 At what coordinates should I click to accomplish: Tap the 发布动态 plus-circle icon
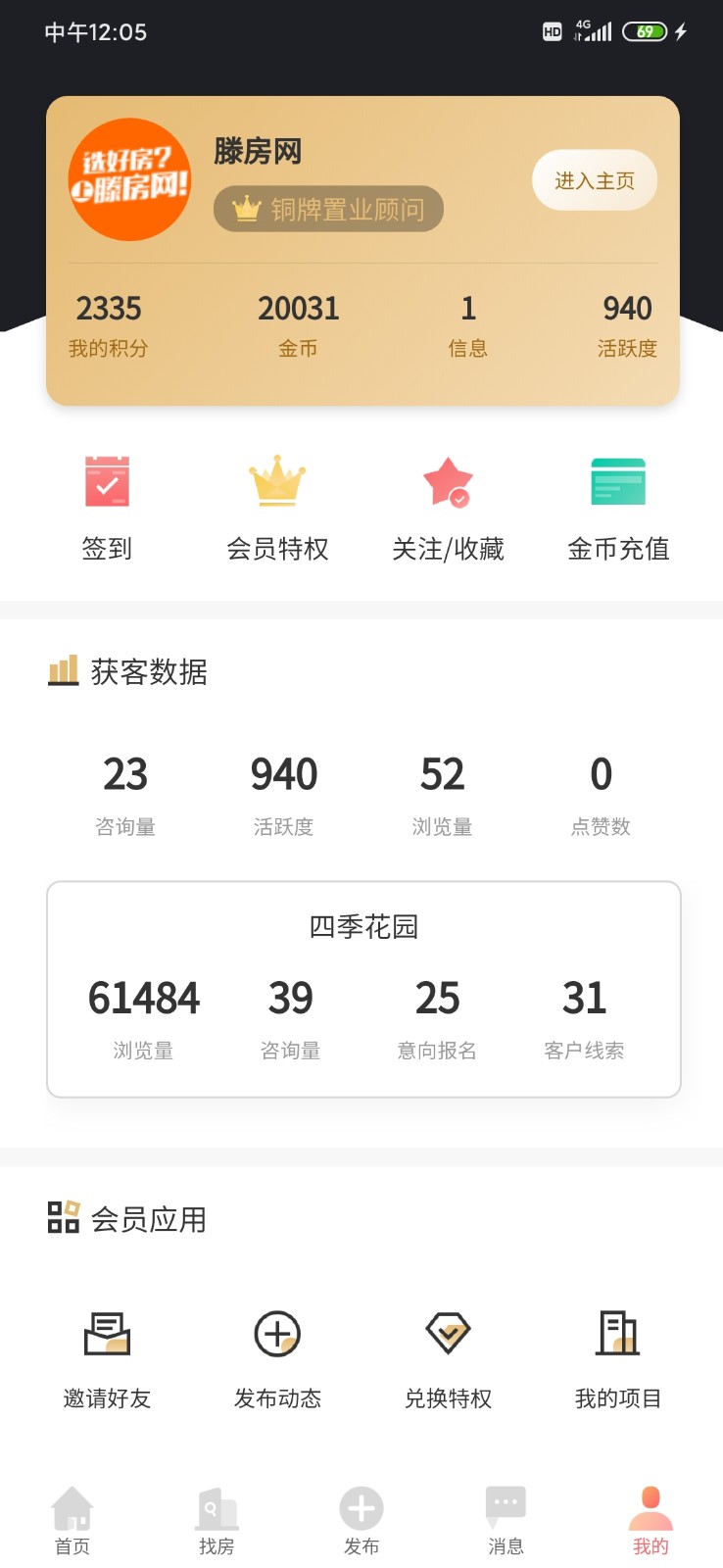click(x=278, y=1333)
